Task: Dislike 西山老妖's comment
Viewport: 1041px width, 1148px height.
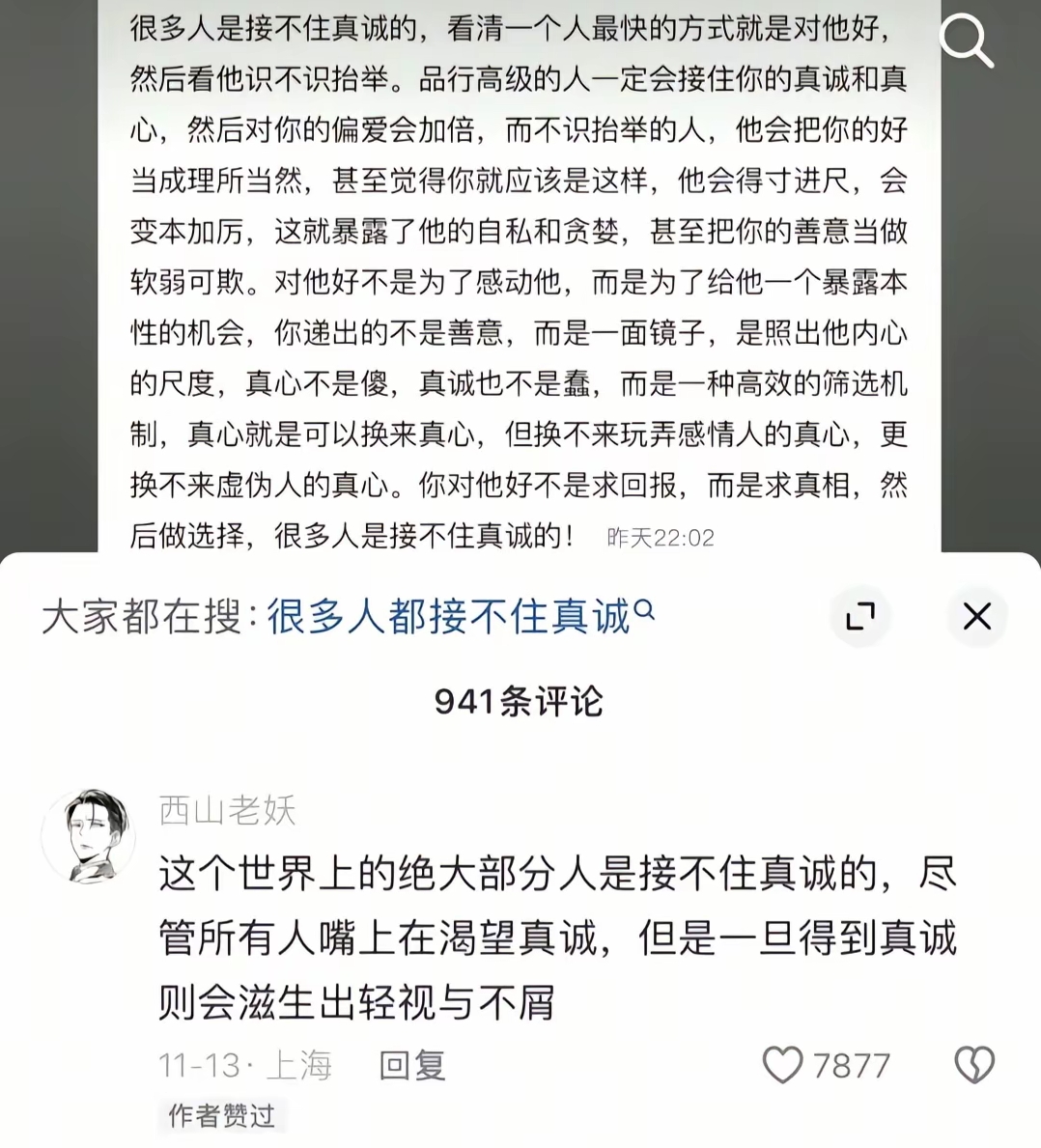Action: pos(973,1066)
